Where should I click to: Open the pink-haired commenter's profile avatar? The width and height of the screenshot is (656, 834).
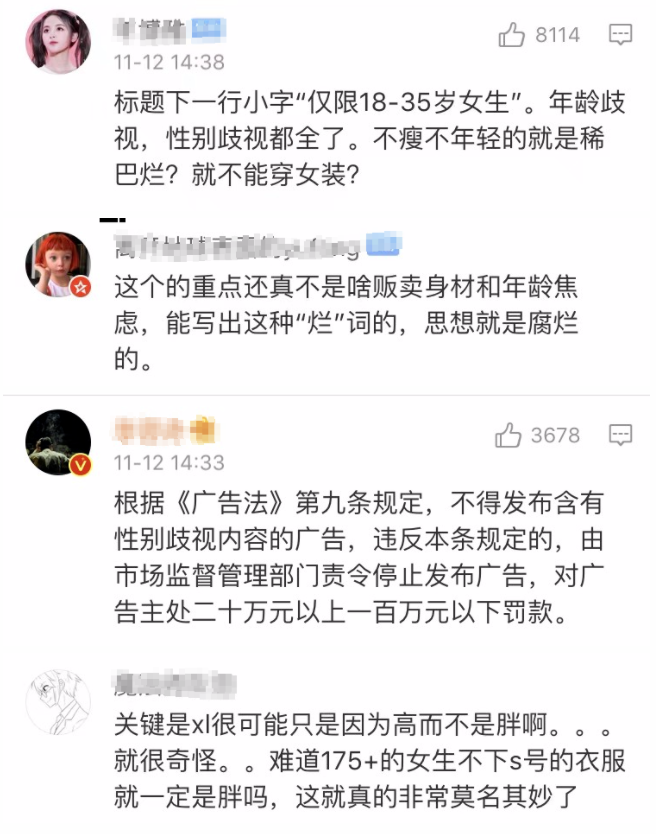coord(58,41)
